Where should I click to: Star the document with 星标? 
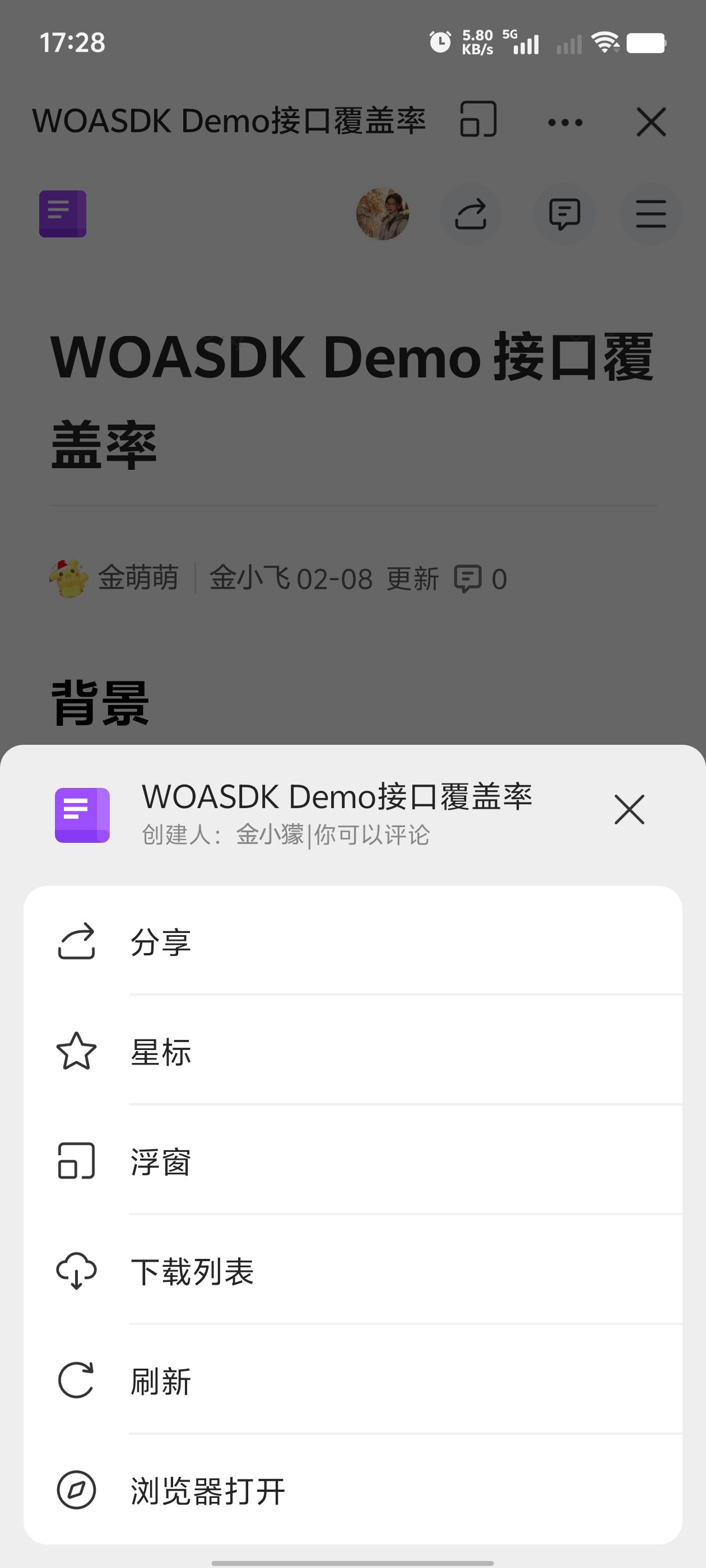coord(352,1051)
